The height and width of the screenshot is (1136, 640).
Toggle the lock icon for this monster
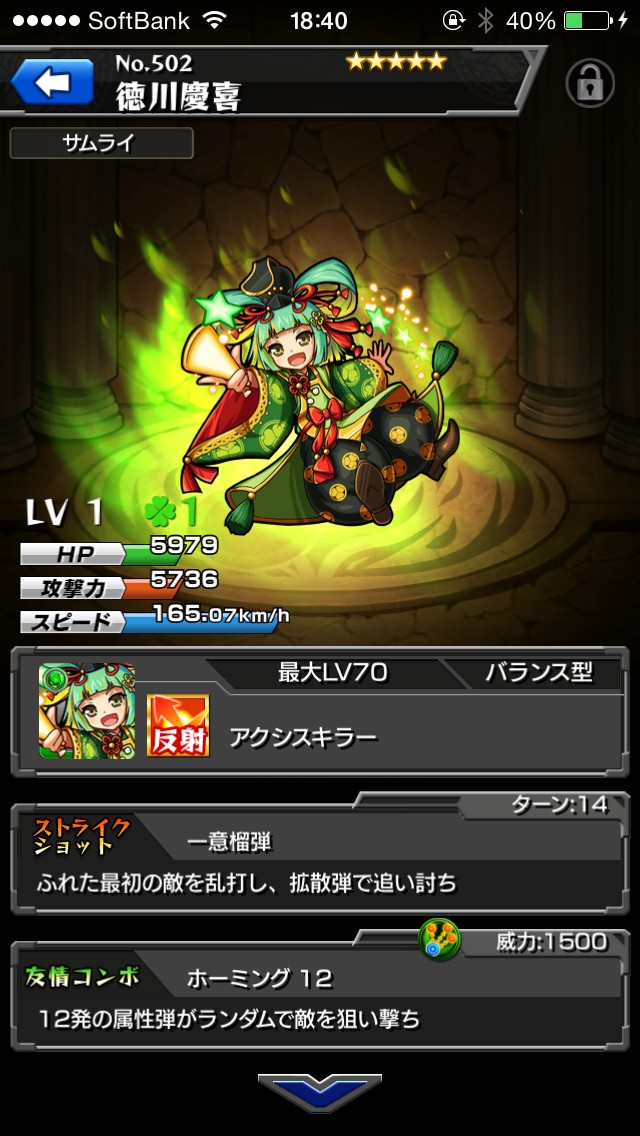589,82
